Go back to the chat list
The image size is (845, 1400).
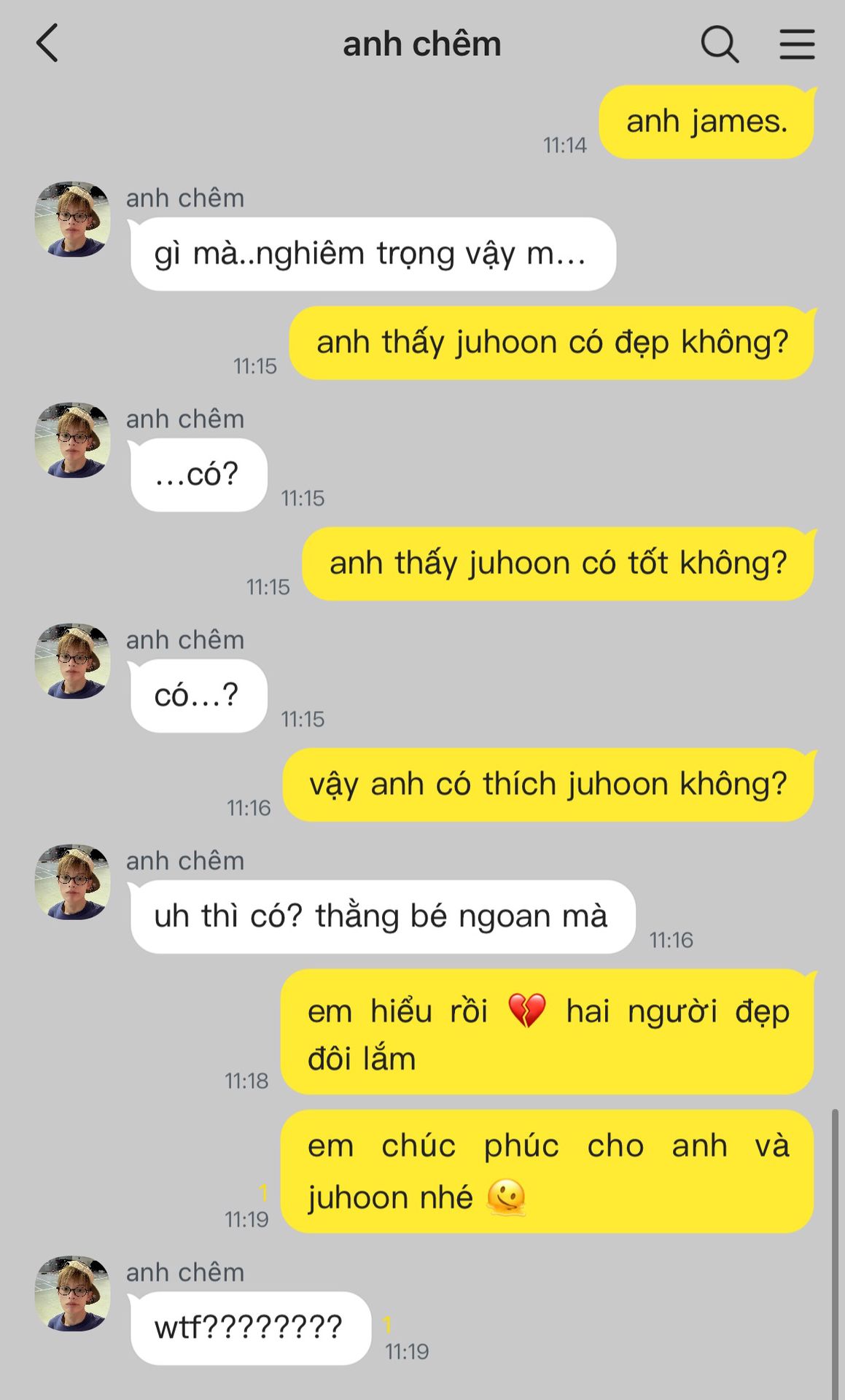(x=47, y=44)
